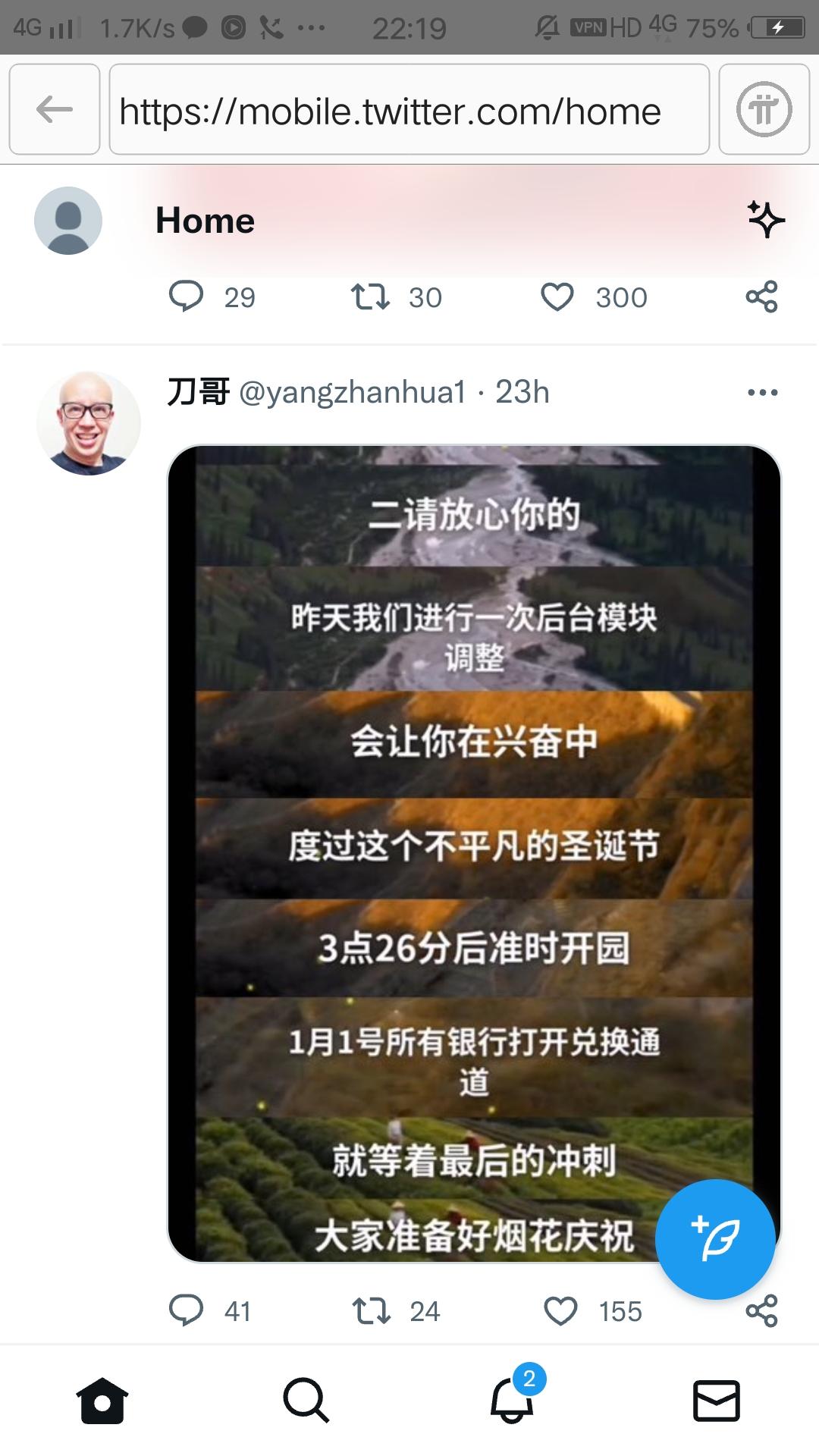Like 刀哥's tweet

[x=561, y=1310]
